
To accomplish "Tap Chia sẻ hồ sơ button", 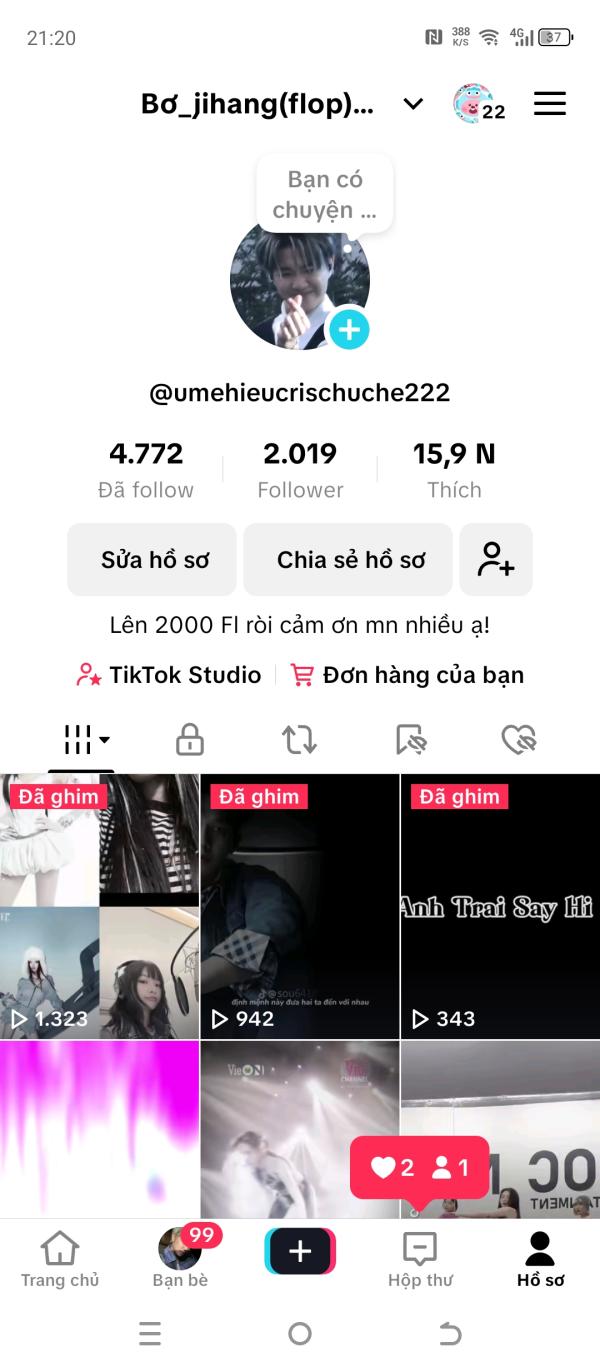I will pos(351,560).
